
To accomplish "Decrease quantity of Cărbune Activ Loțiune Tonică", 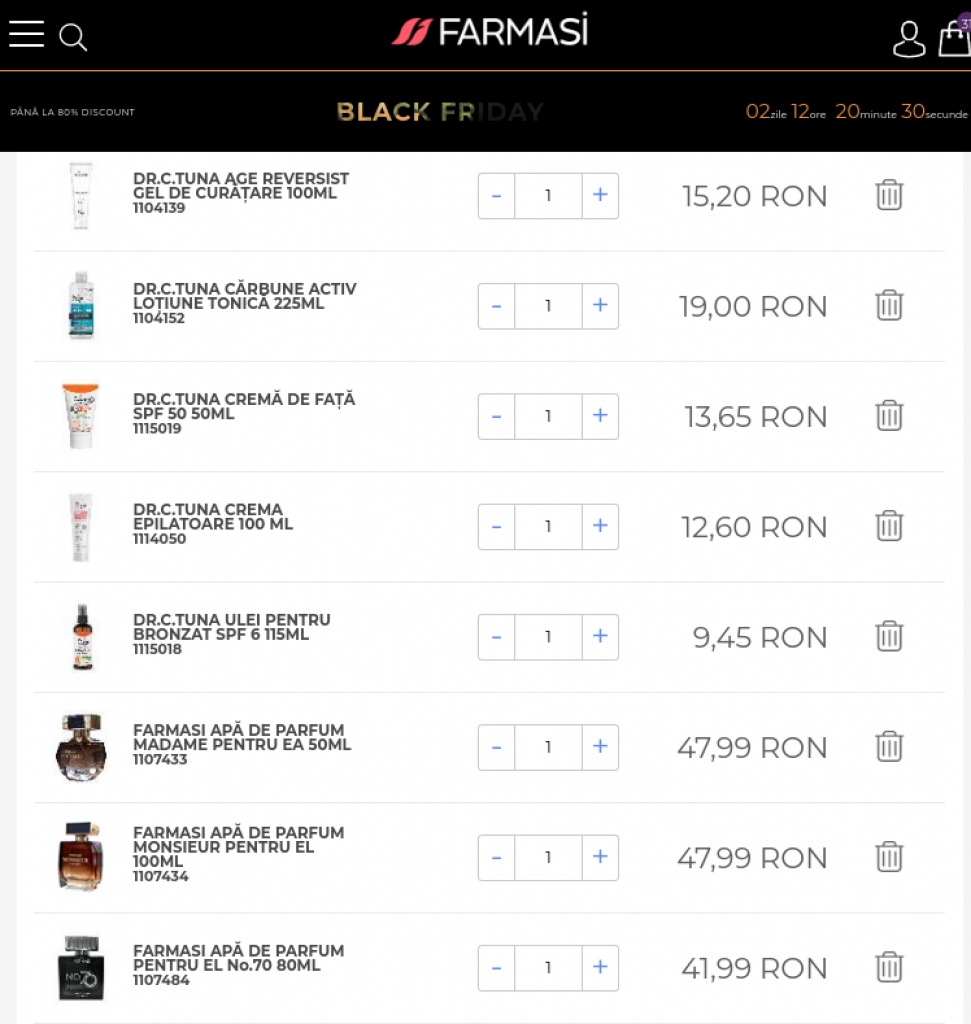I will pos(497,306).
